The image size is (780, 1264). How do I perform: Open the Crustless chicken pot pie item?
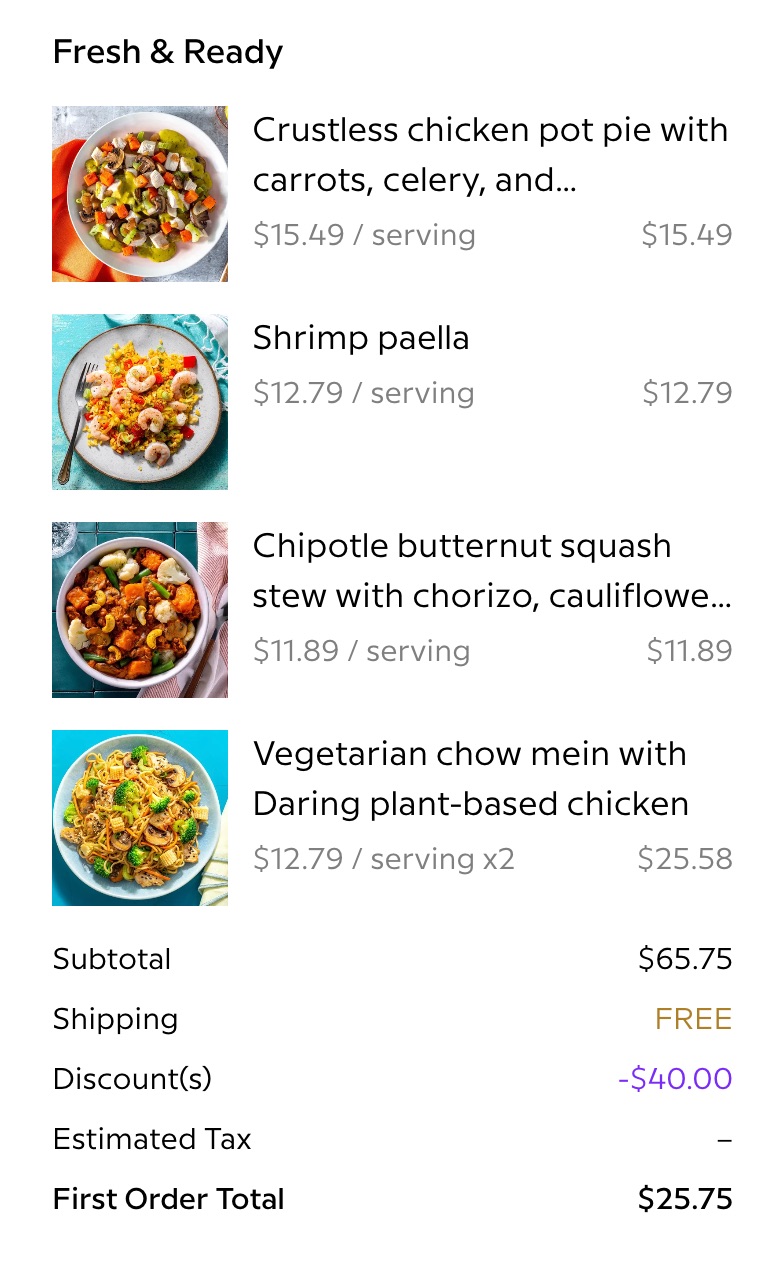490,155
